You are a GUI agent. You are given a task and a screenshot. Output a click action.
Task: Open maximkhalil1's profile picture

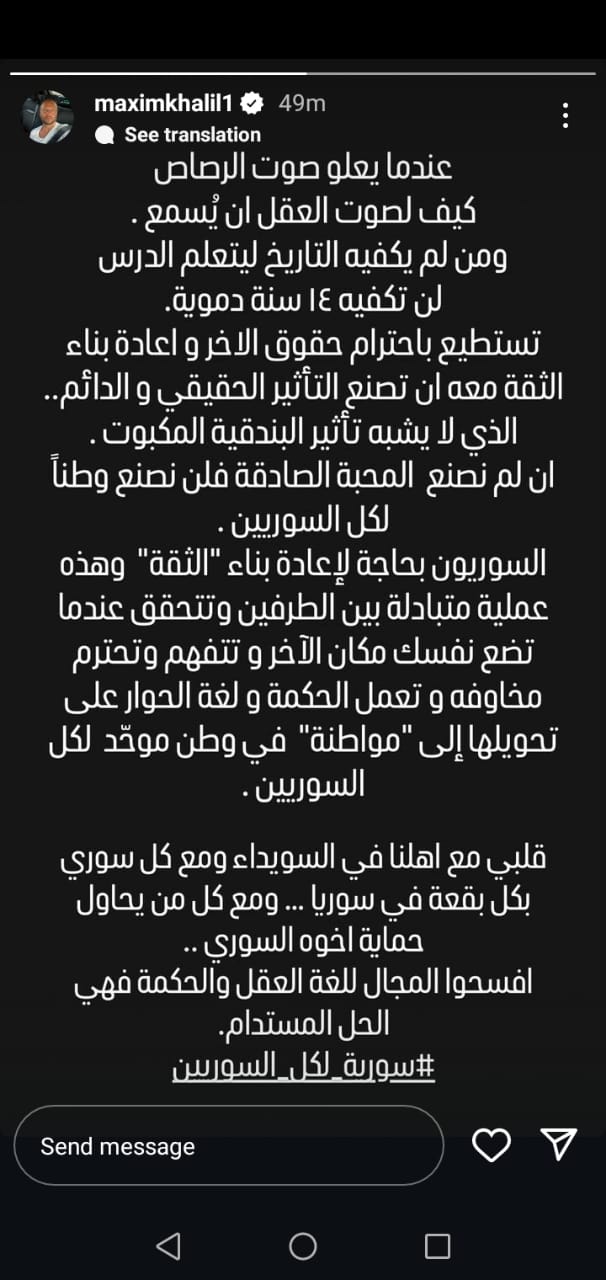point(48,117)
